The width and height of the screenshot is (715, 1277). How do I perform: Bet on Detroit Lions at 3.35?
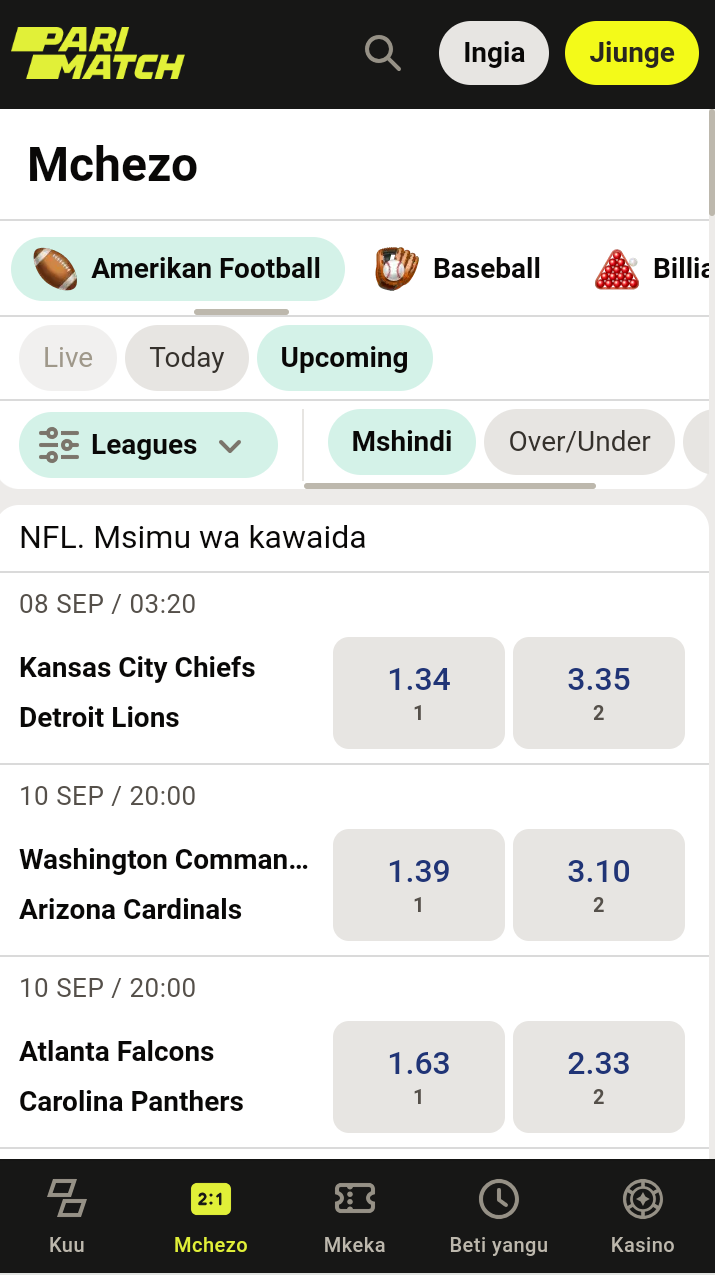point(599,693)
